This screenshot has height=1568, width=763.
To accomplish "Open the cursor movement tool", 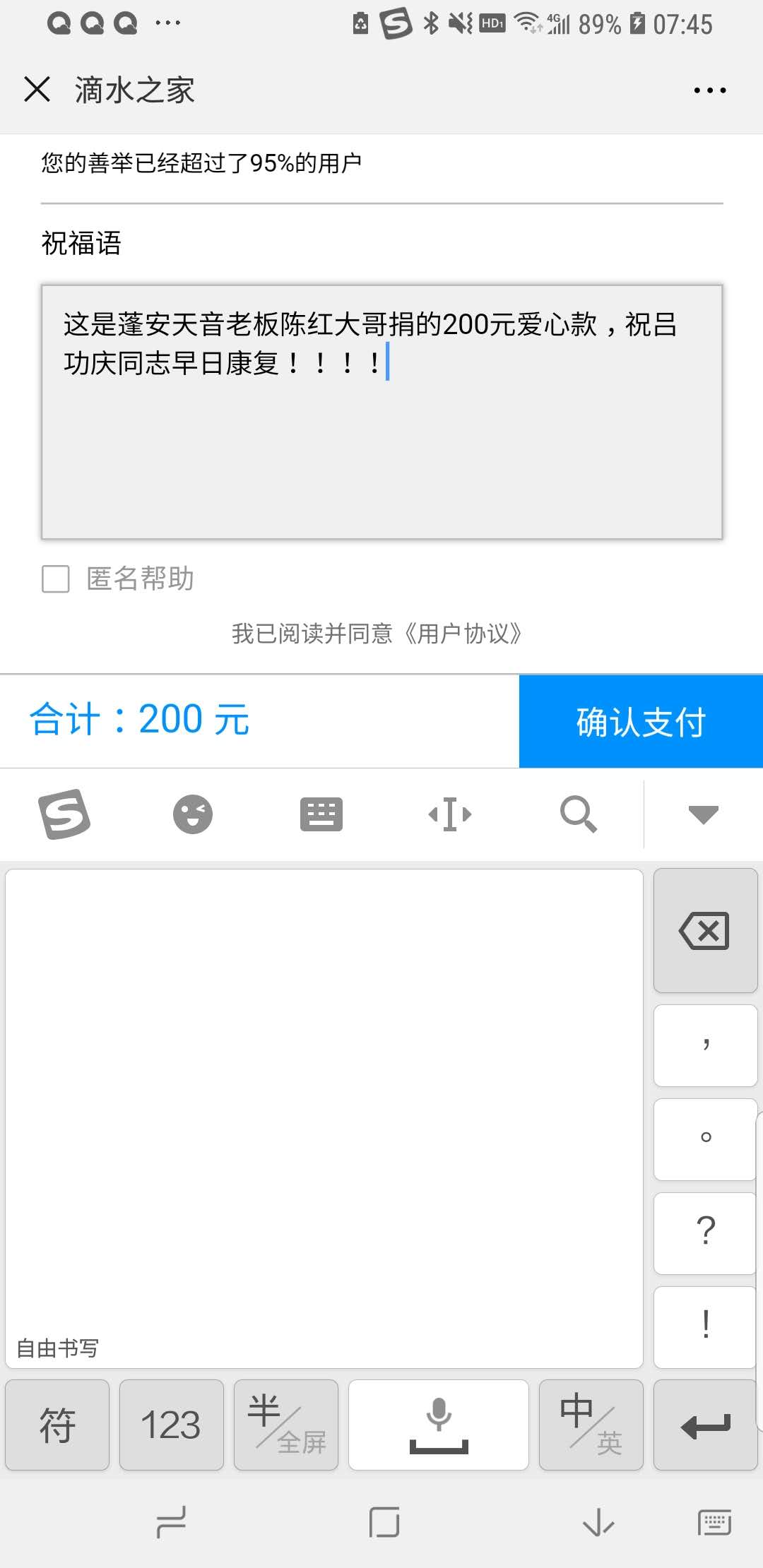I will point(450,814).
